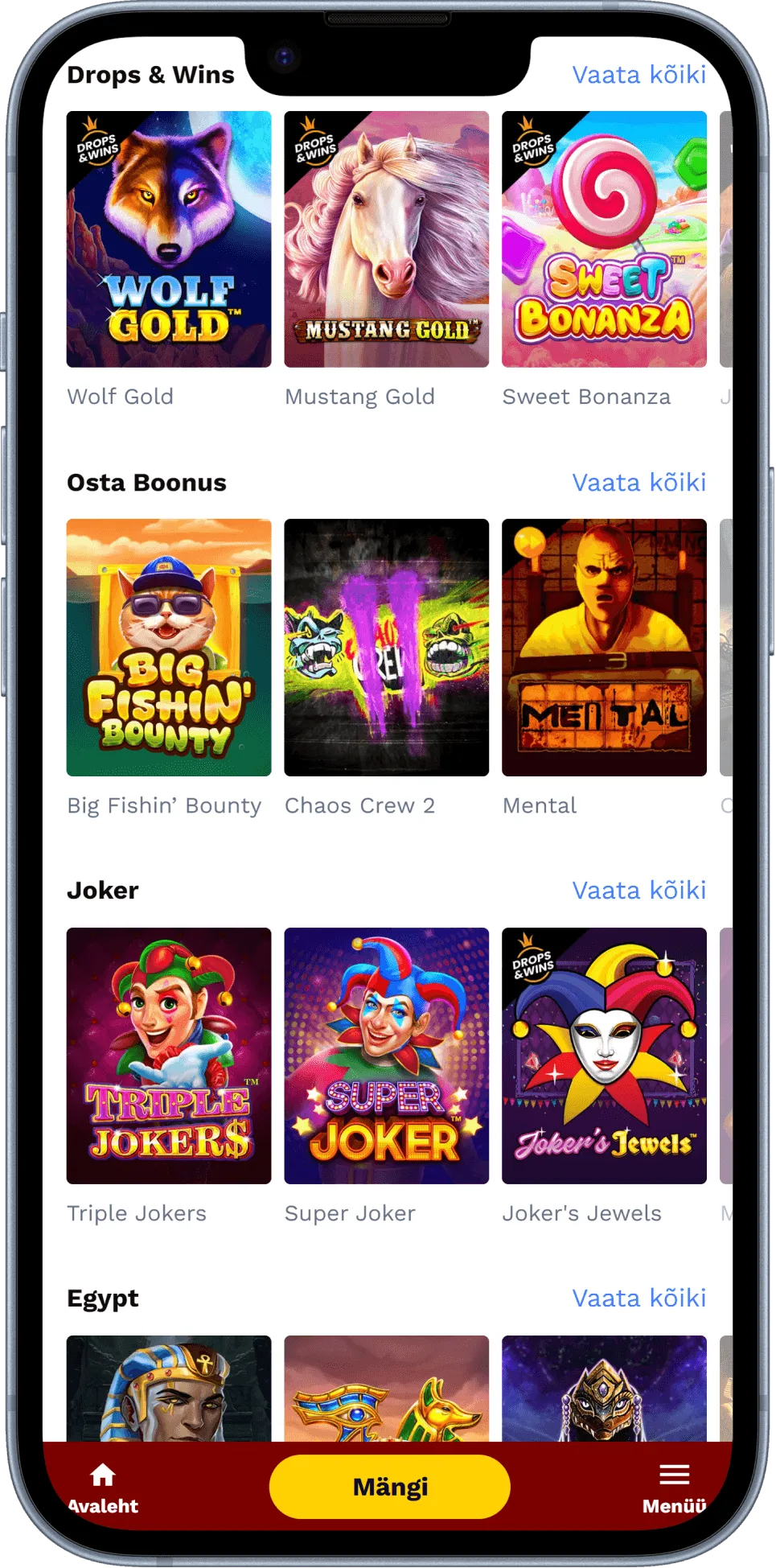Viewport: 776px width, 1568px height.
Task: Launch the Mustang Gold slot
Action: (x=386, y=239)
